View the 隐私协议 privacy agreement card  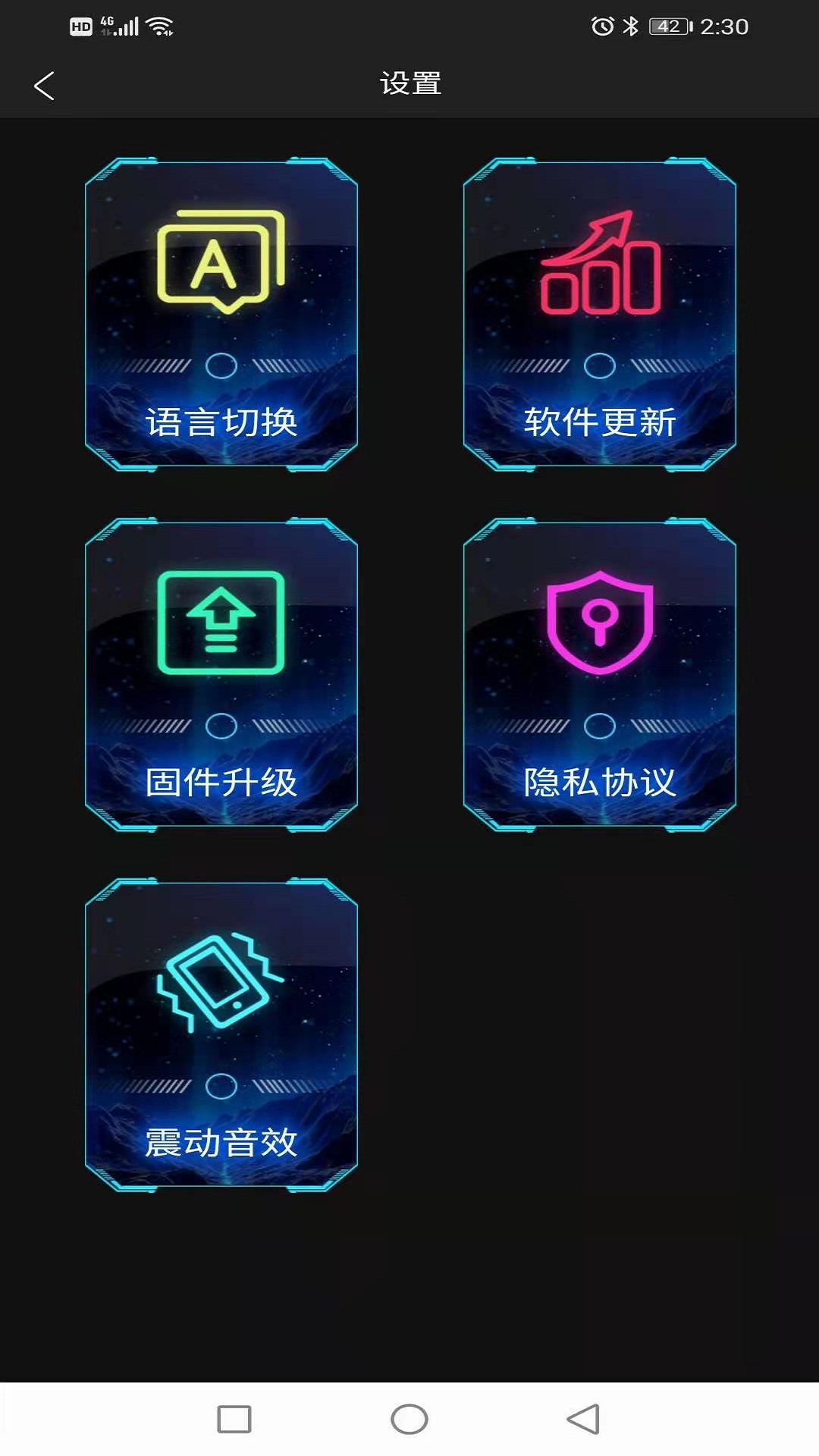(599, 675)
